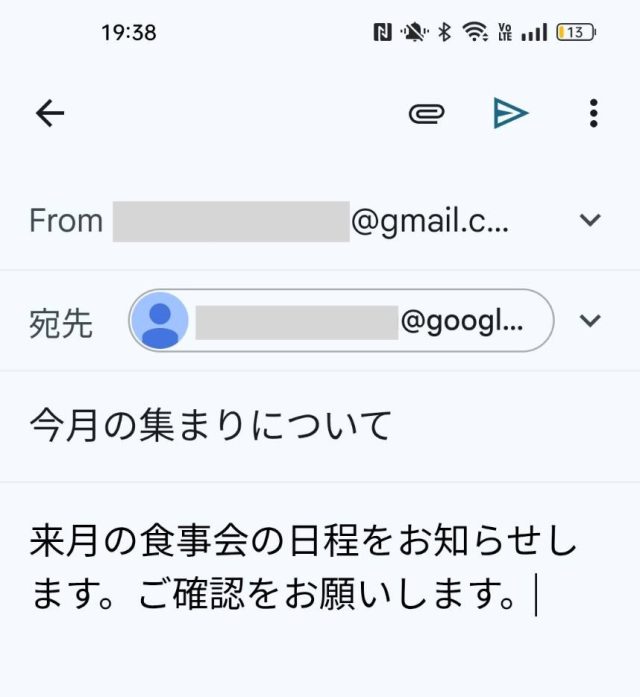
Task: Expand the 宛先 field for Cc/Bcc
Action: tap(591, 321)
